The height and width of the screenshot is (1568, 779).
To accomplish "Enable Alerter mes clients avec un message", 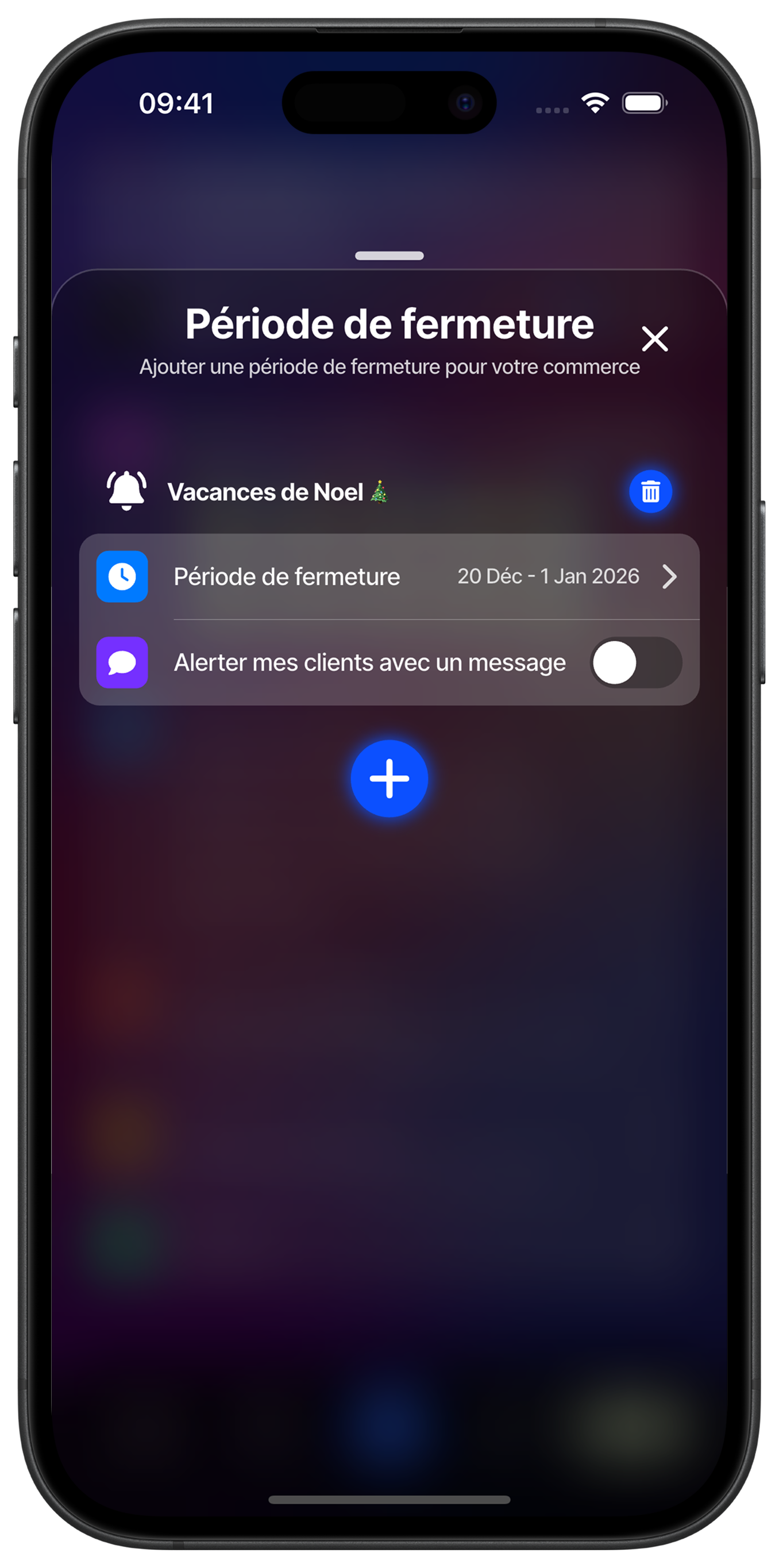I will pyautogui.click(x=635, y=662).
